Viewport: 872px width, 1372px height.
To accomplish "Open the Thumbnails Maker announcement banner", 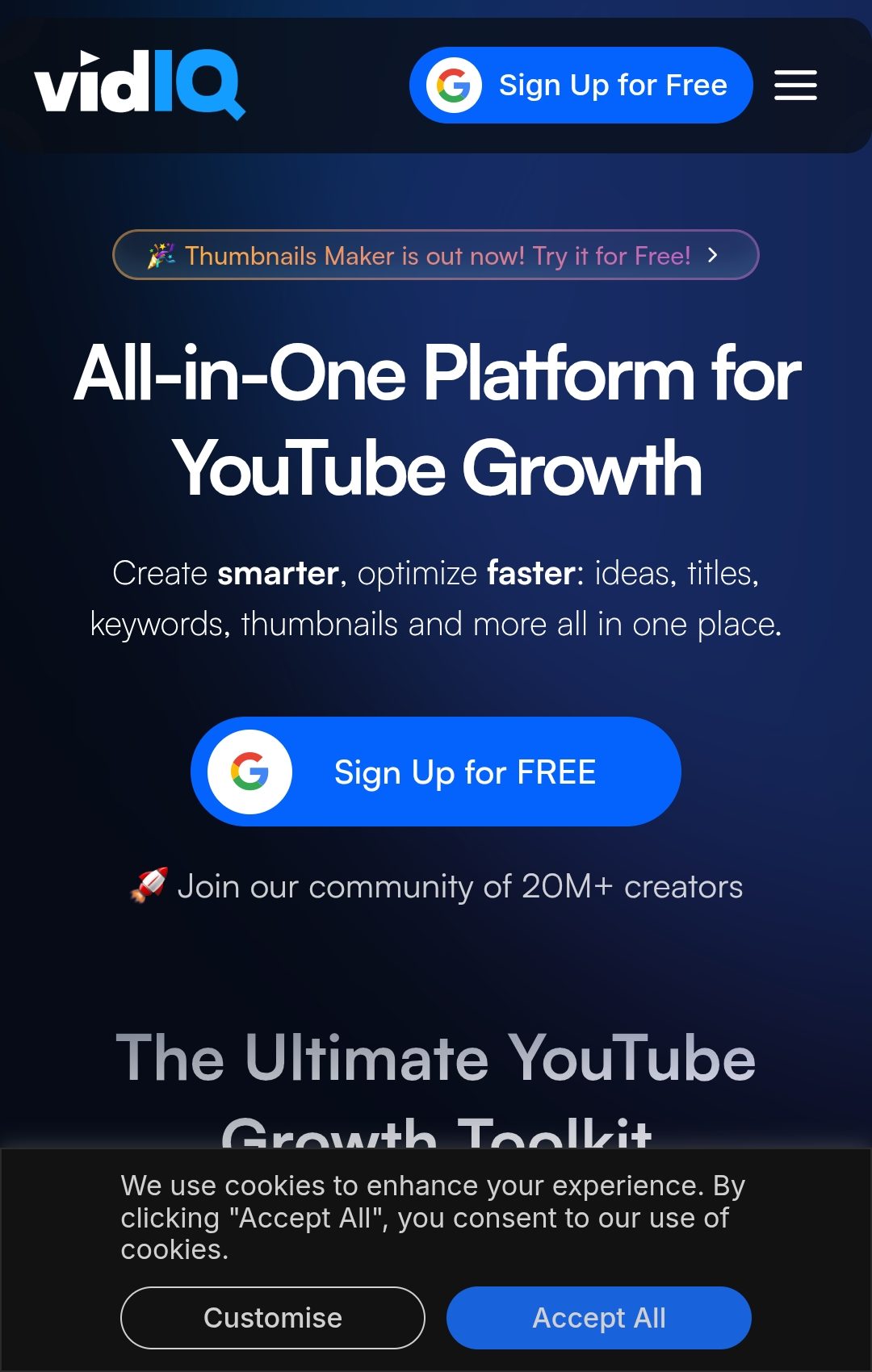I will pyautogui.click(x=436, y=256).
